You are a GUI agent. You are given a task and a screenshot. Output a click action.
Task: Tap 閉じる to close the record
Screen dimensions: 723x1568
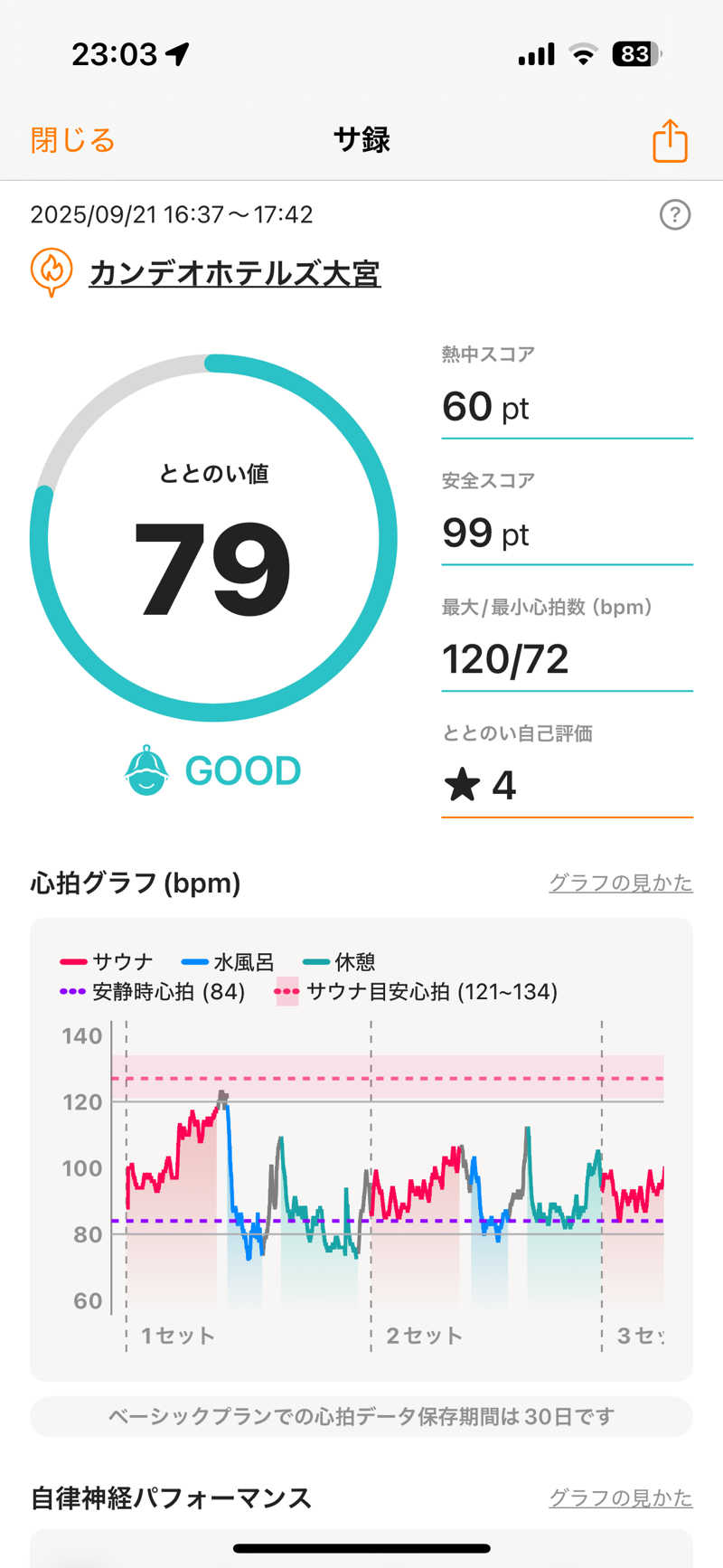pos(72,140)
